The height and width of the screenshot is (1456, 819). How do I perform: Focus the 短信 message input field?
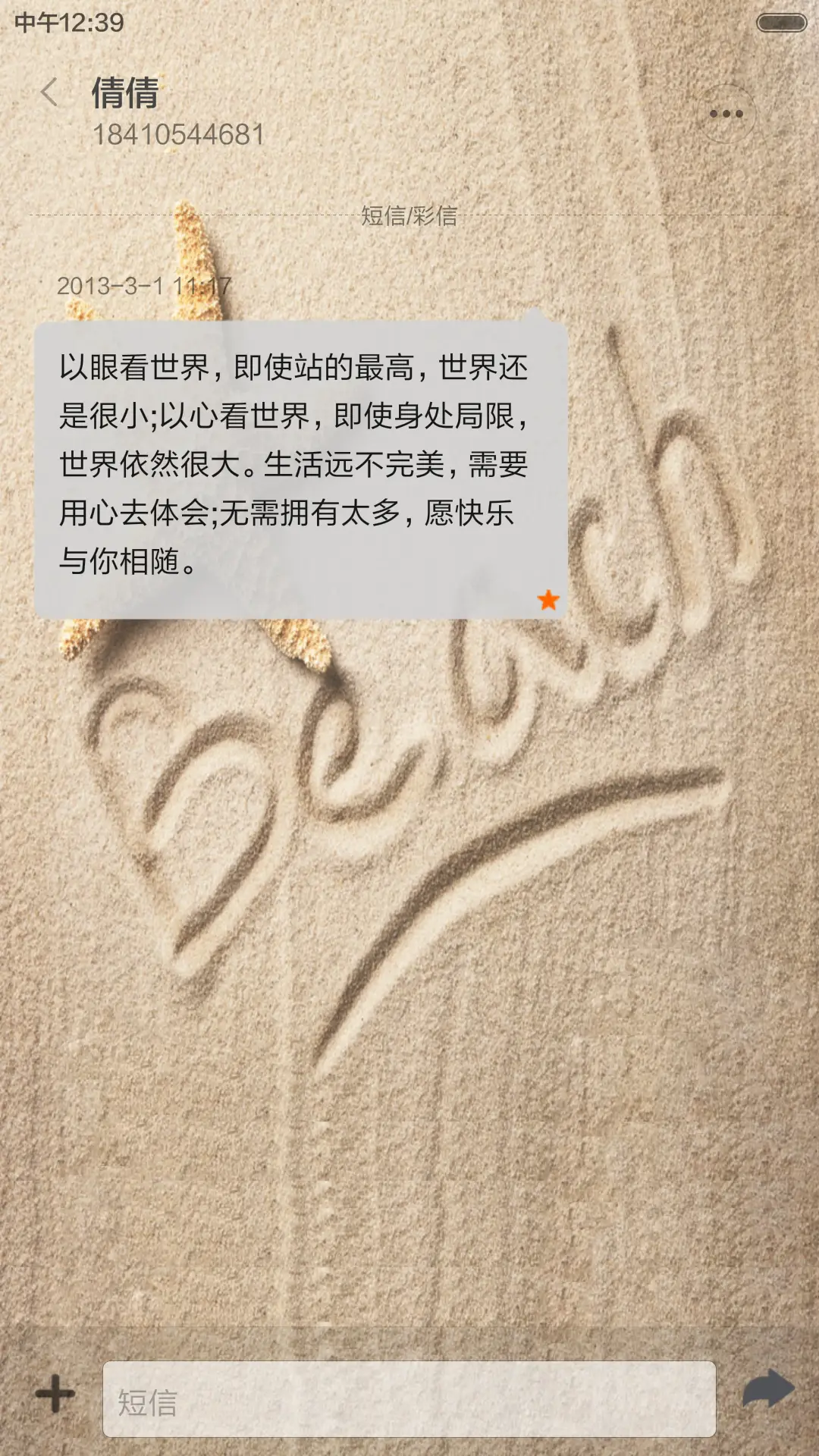(x=409, y=1399)
